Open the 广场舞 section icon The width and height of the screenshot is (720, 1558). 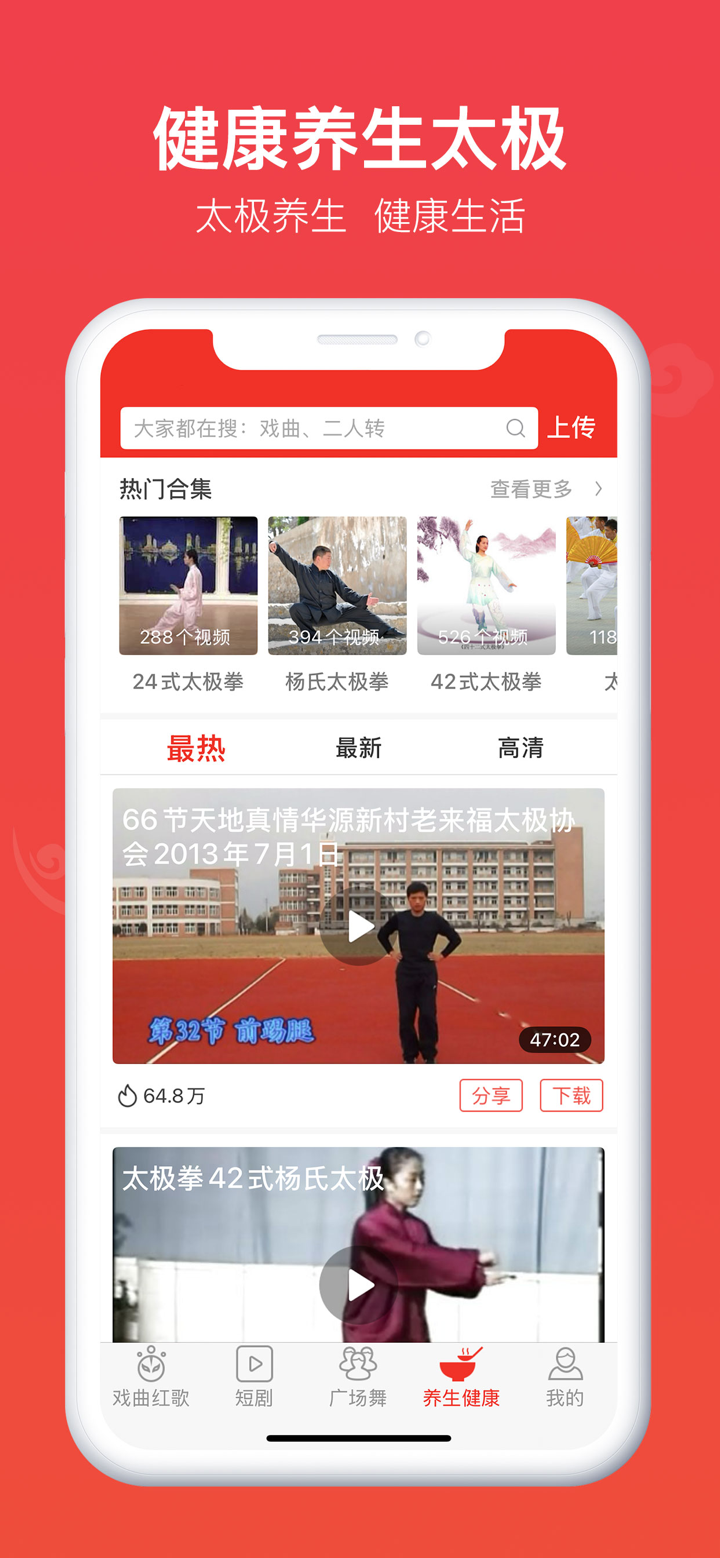pos(357,1362)
